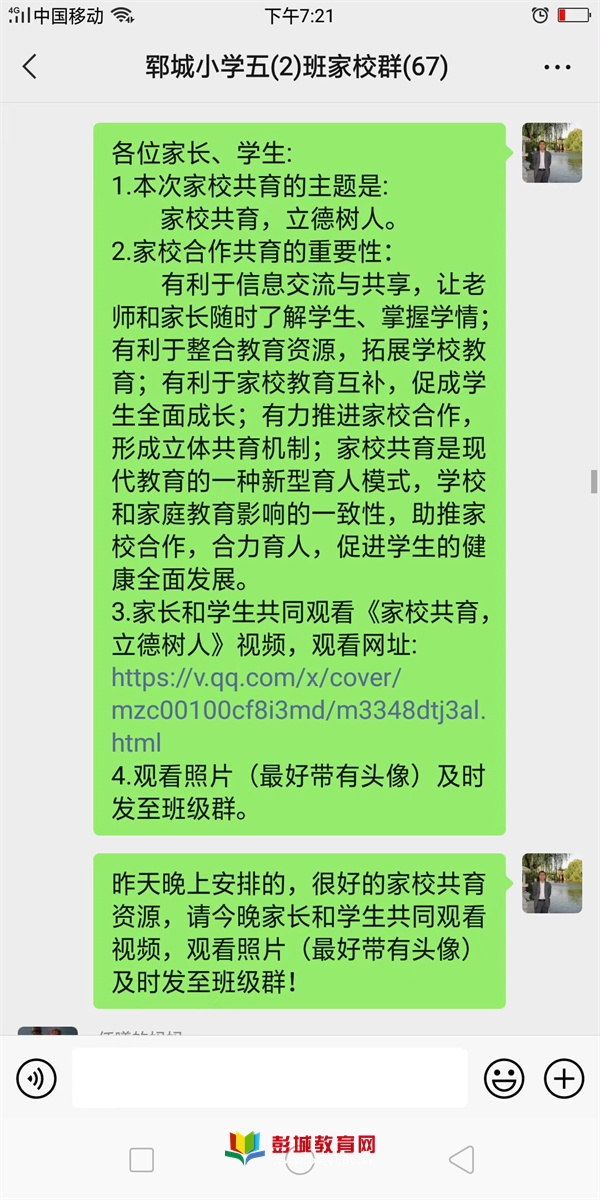
Task: Open the group chat overflow menu
Action: (556, 67)
